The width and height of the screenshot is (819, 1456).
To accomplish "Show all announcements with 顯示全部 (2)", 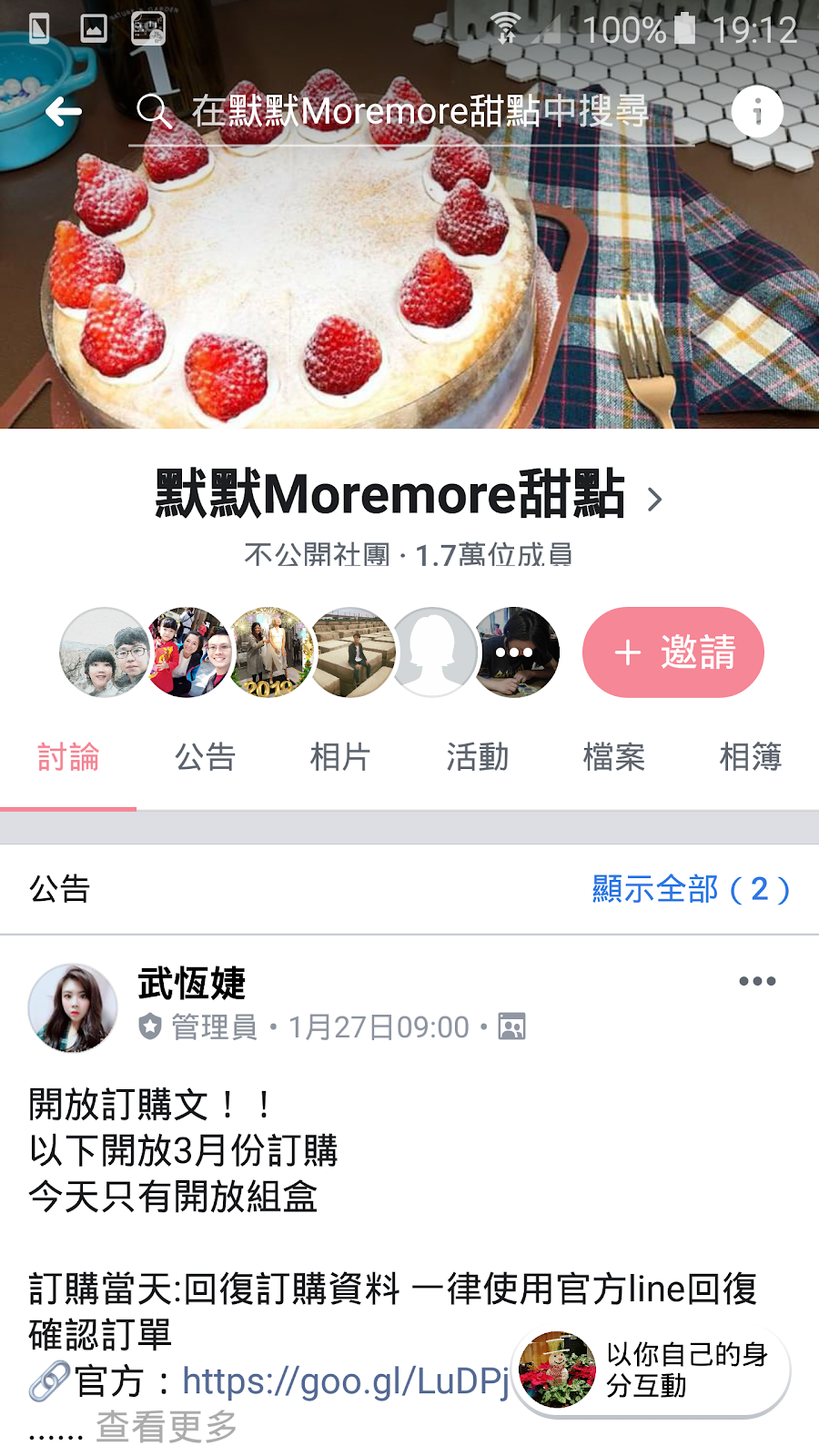I will pos(690,889).
